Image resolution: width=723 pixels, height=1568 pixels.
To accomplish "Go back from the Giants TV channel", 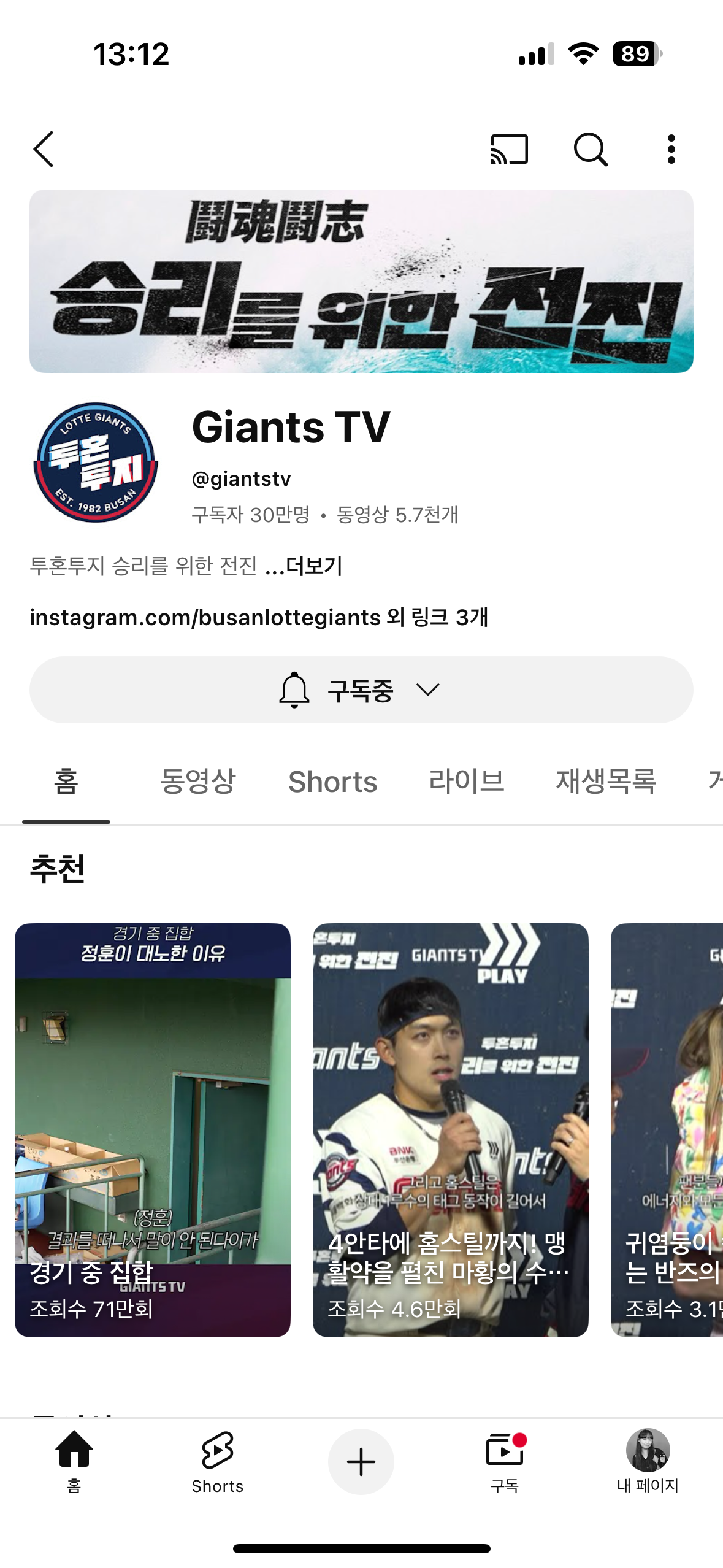I will [44, 149].
